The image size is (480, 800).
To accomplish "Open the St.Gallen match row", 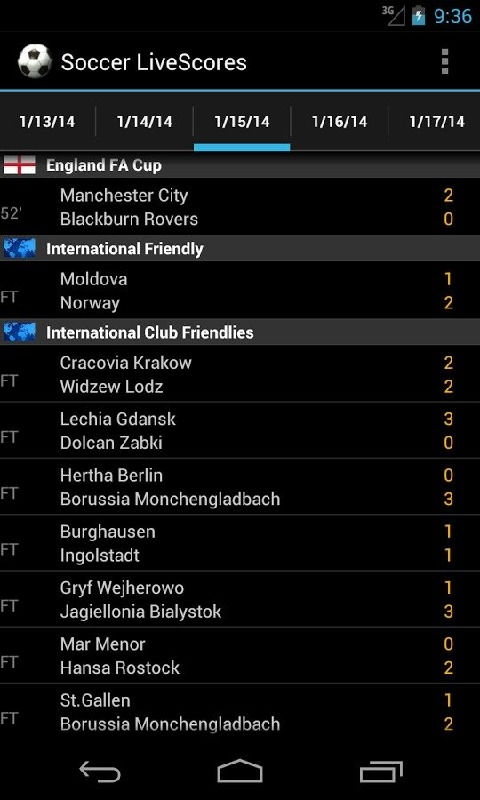I will 240,712.
